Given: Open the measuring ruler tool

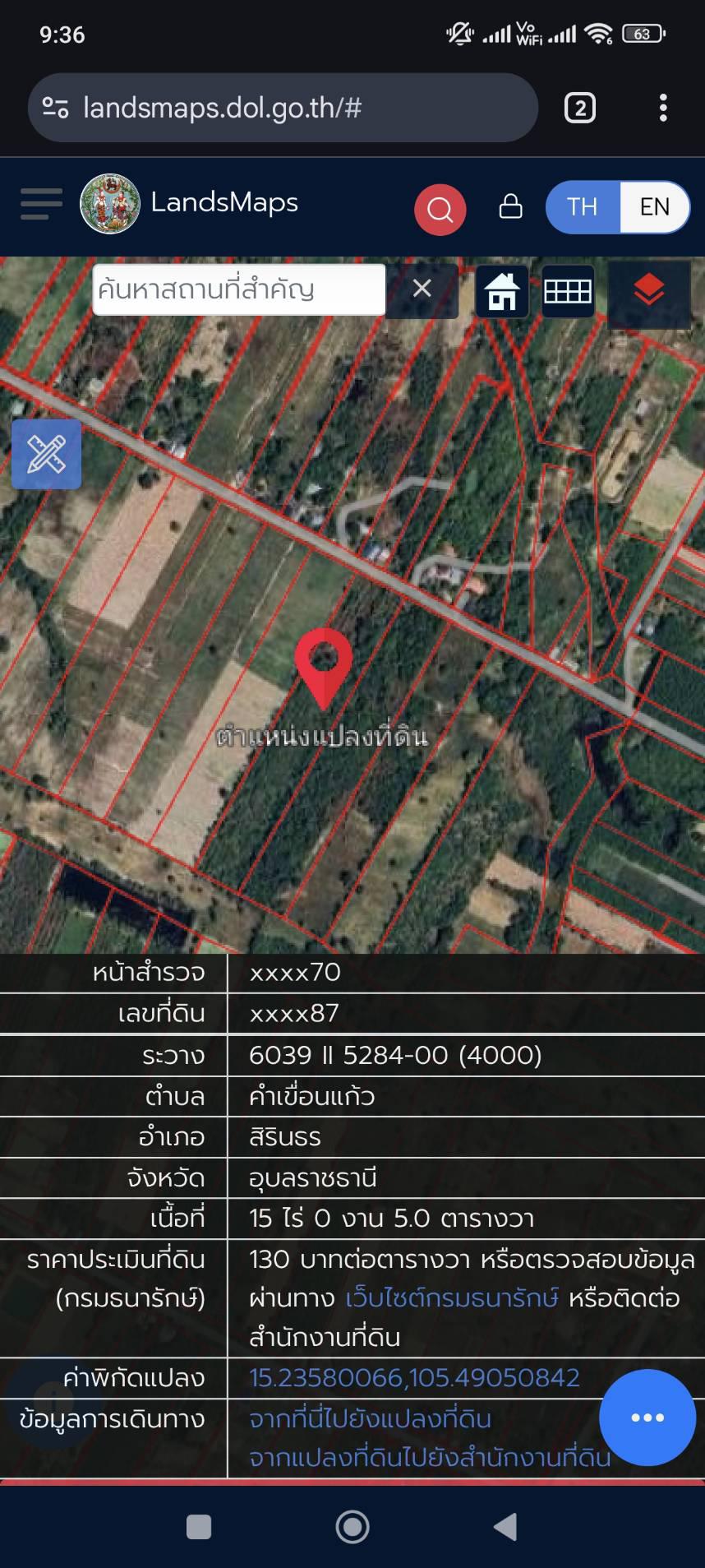Looking at the screenshot, I should [46, 454].
